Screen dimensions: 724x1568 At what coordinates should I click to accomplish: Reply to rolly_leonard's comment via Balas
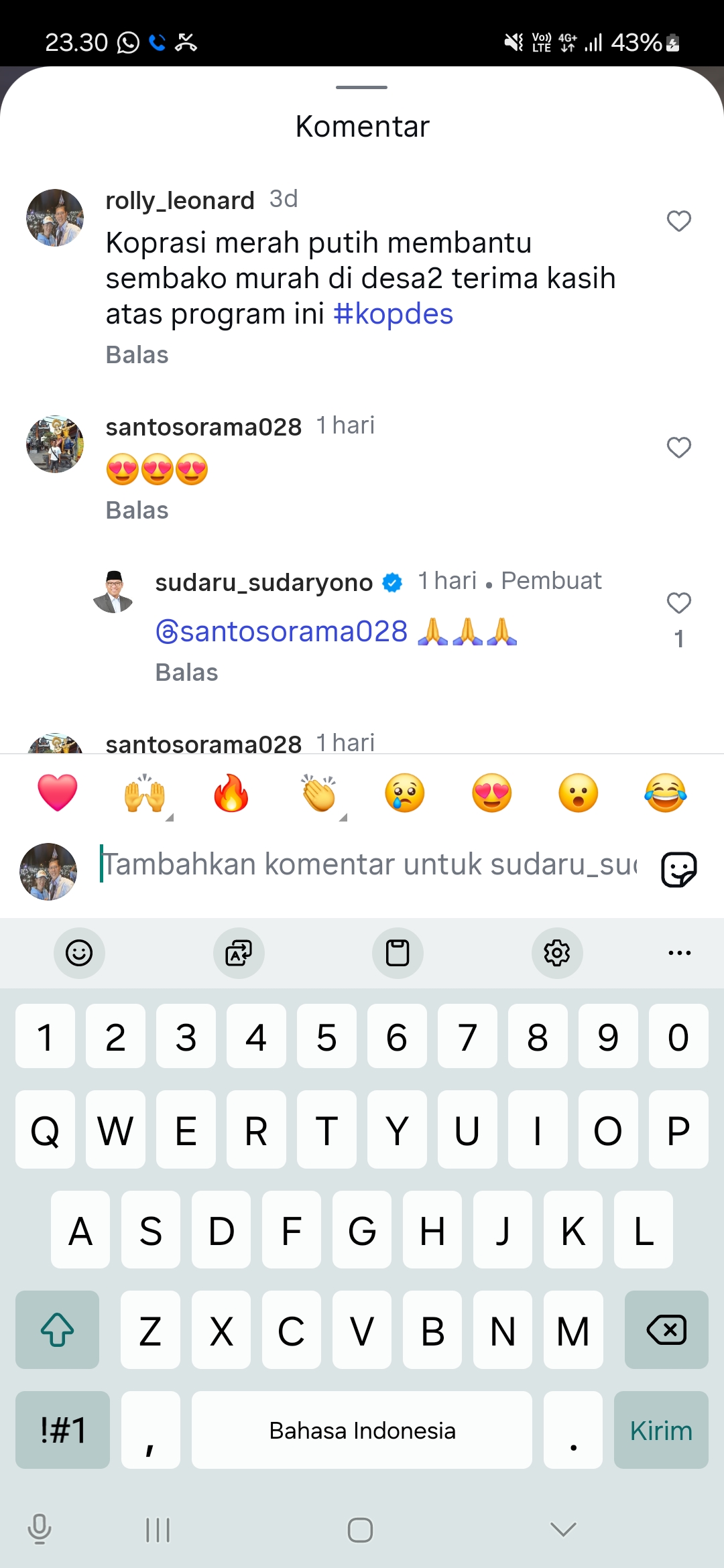(x=137, y=355)
